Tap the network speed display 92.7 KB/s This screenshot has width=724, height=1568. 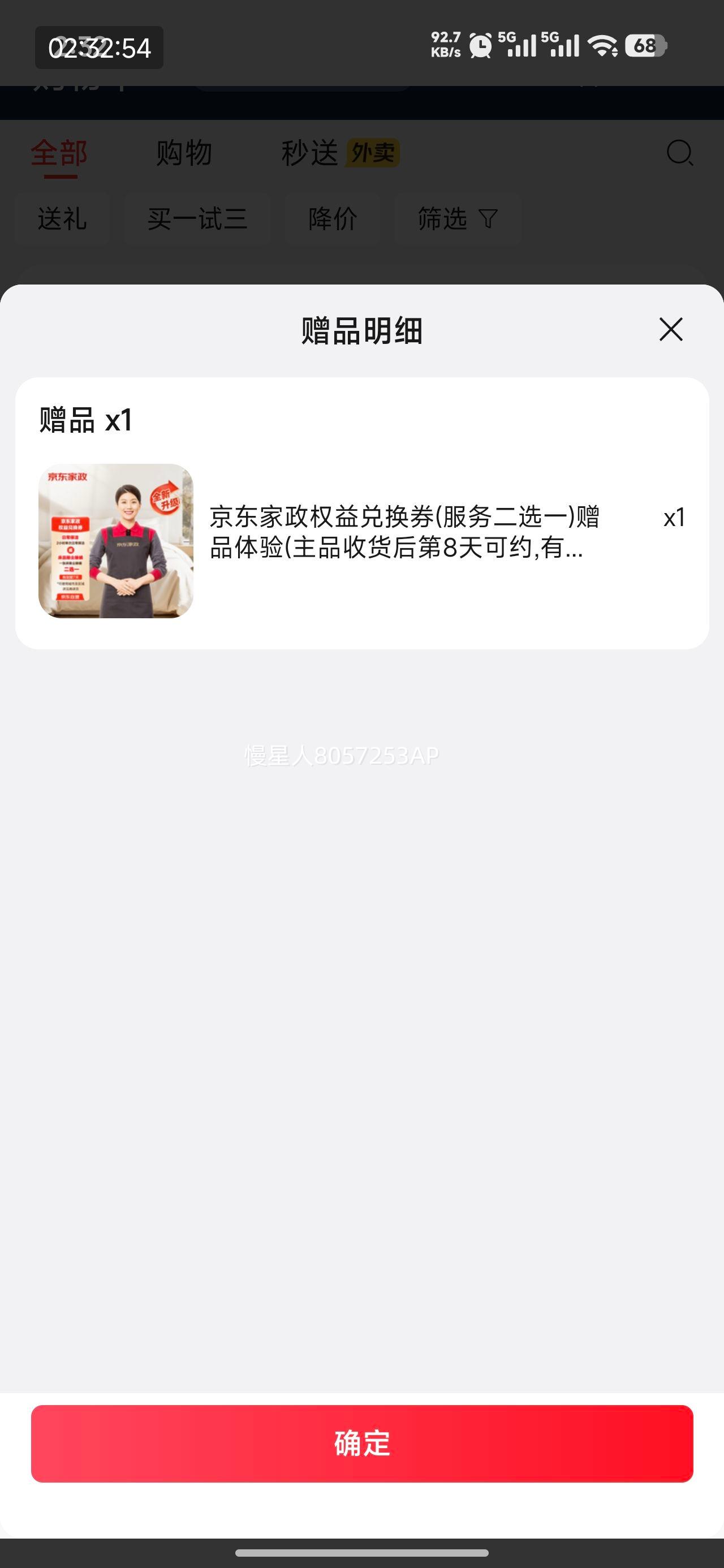[445, 46]
